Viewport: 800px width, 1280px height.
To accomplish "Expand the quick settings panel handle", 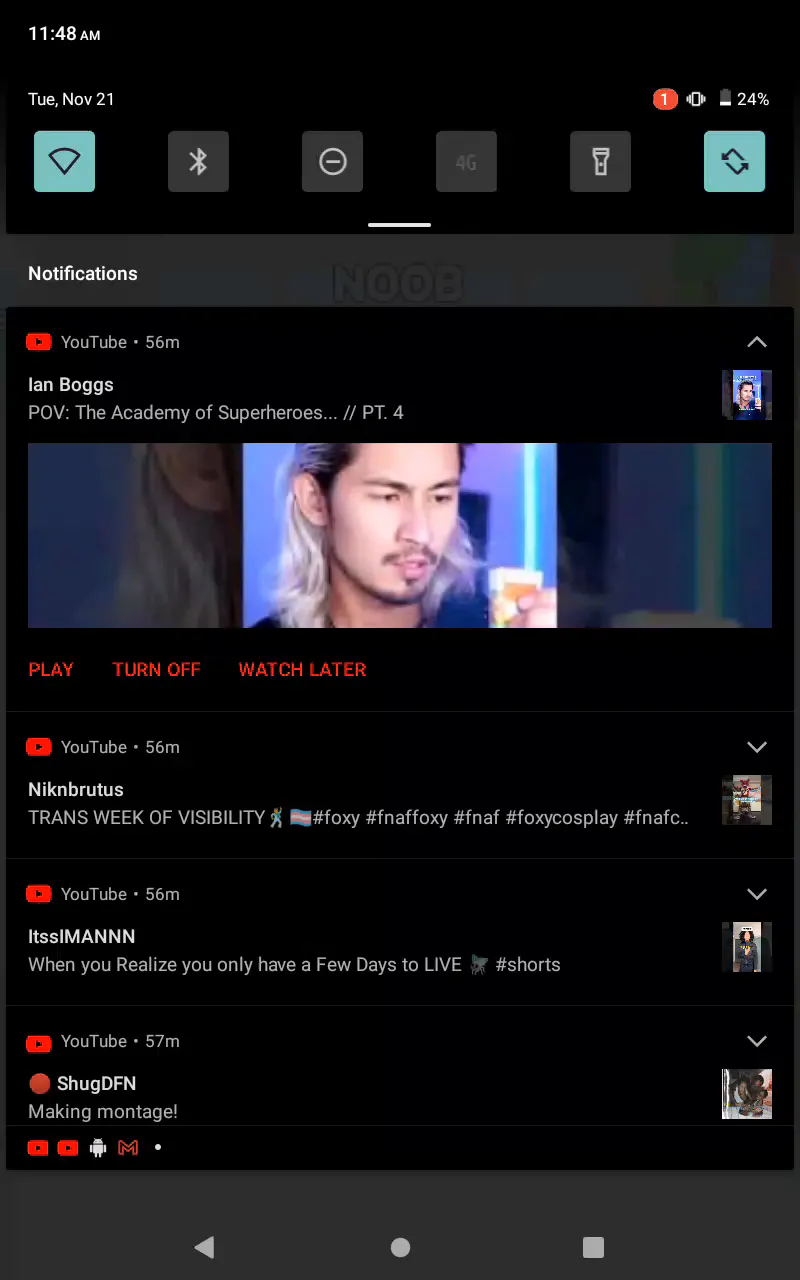I will coord(399,225).
